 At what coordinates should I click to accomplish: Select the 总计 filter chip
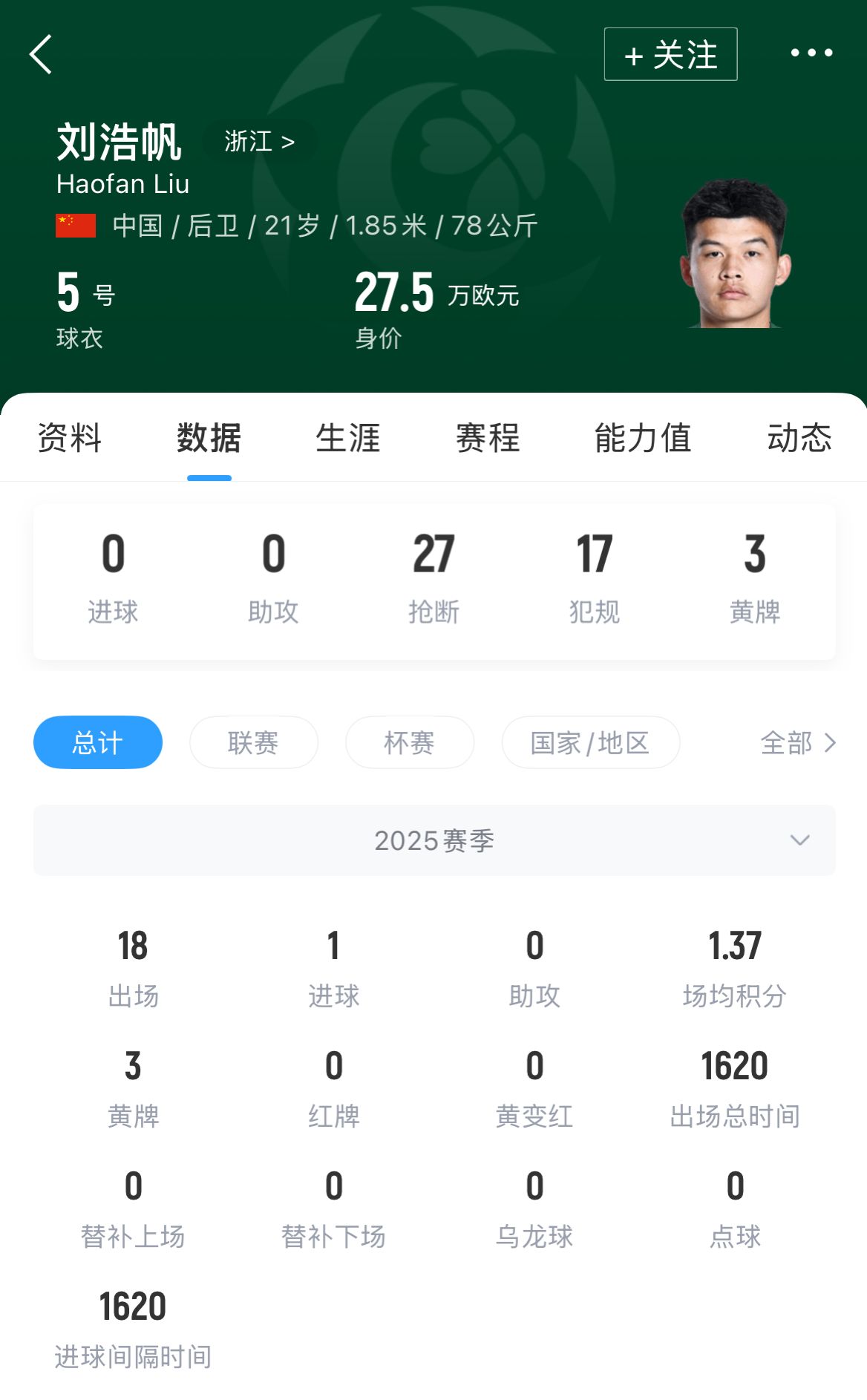coord(98,742)
